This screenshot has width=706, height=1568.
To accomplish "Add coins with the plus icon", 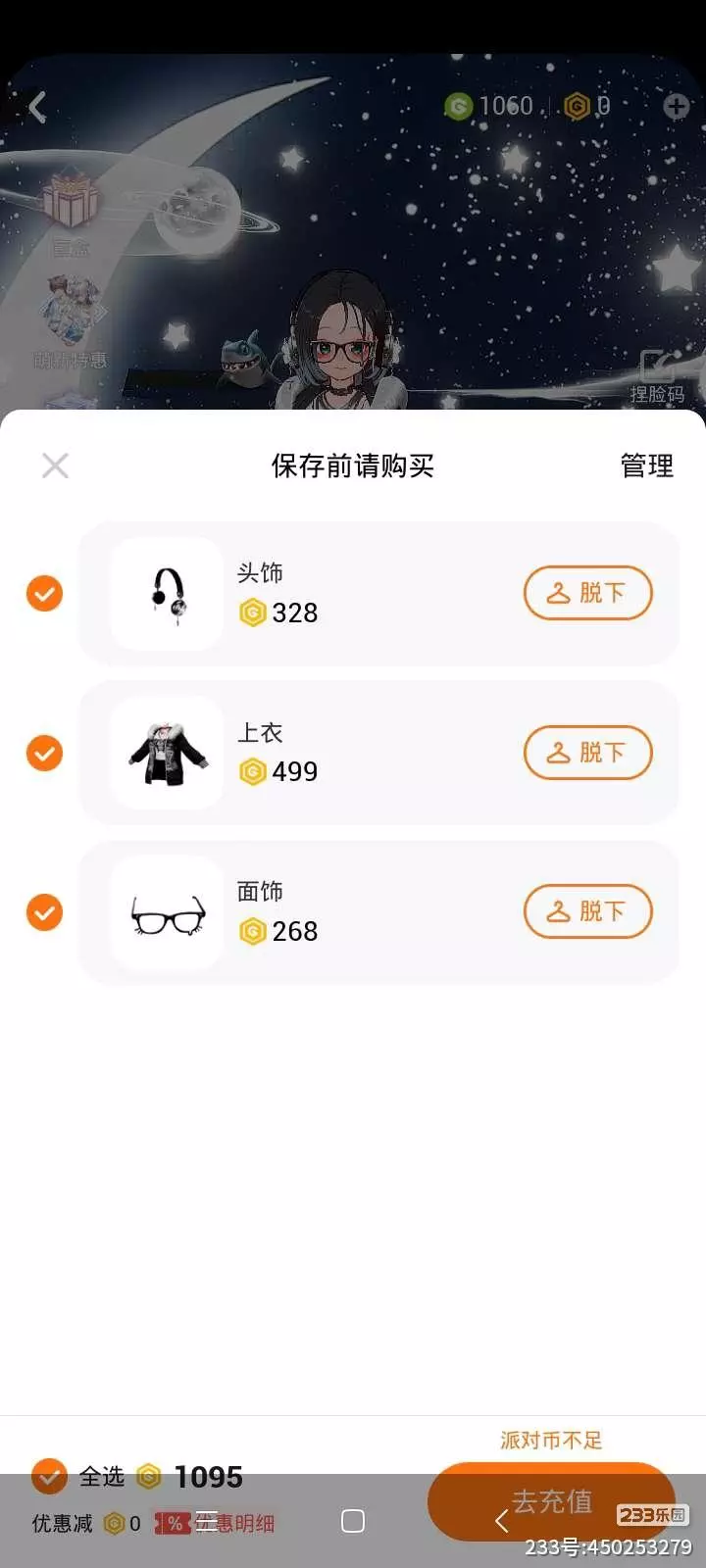I will 676,106.
